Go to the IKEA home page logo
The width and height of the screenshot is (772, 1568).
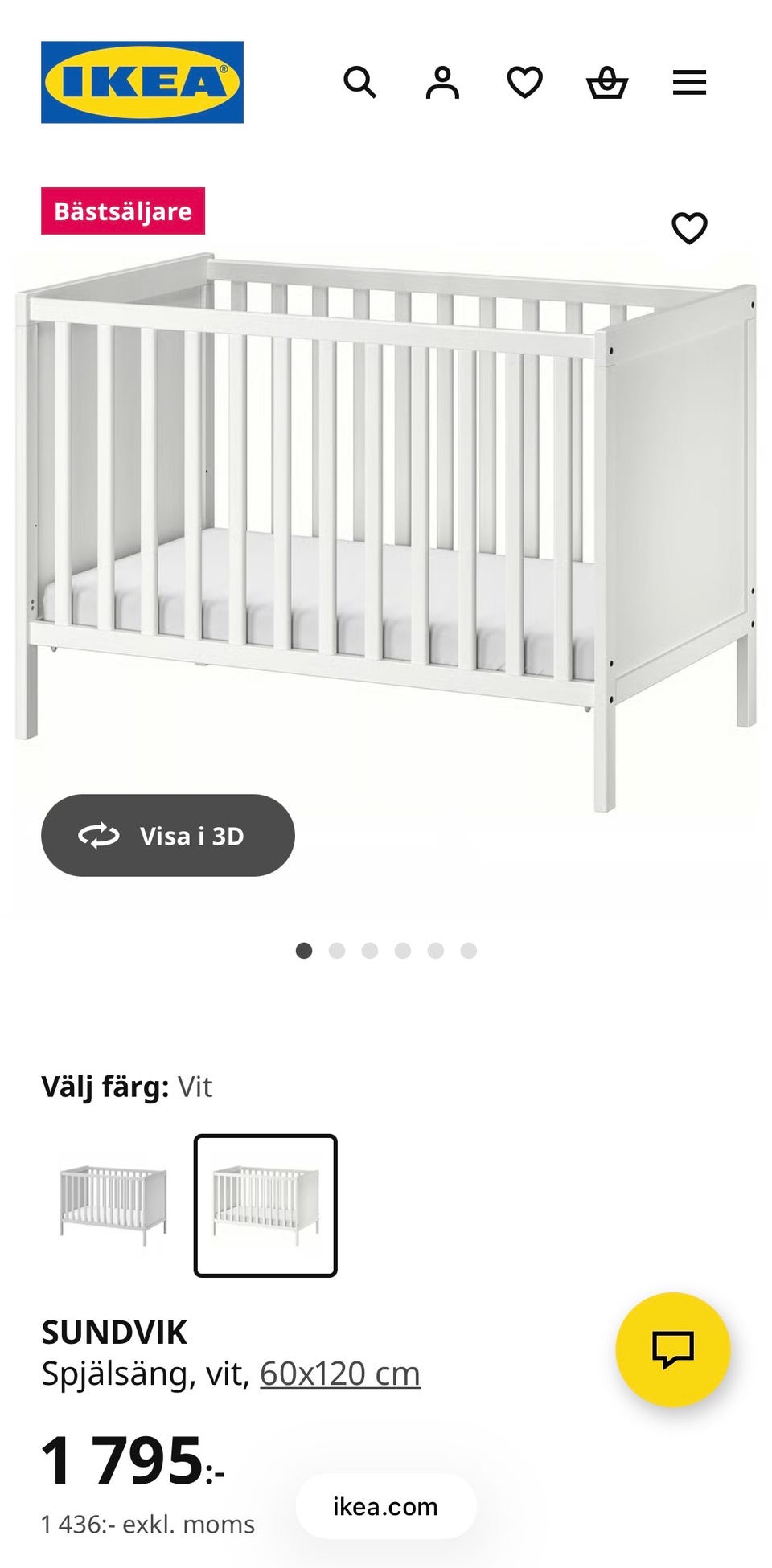[x=142, y=82]
